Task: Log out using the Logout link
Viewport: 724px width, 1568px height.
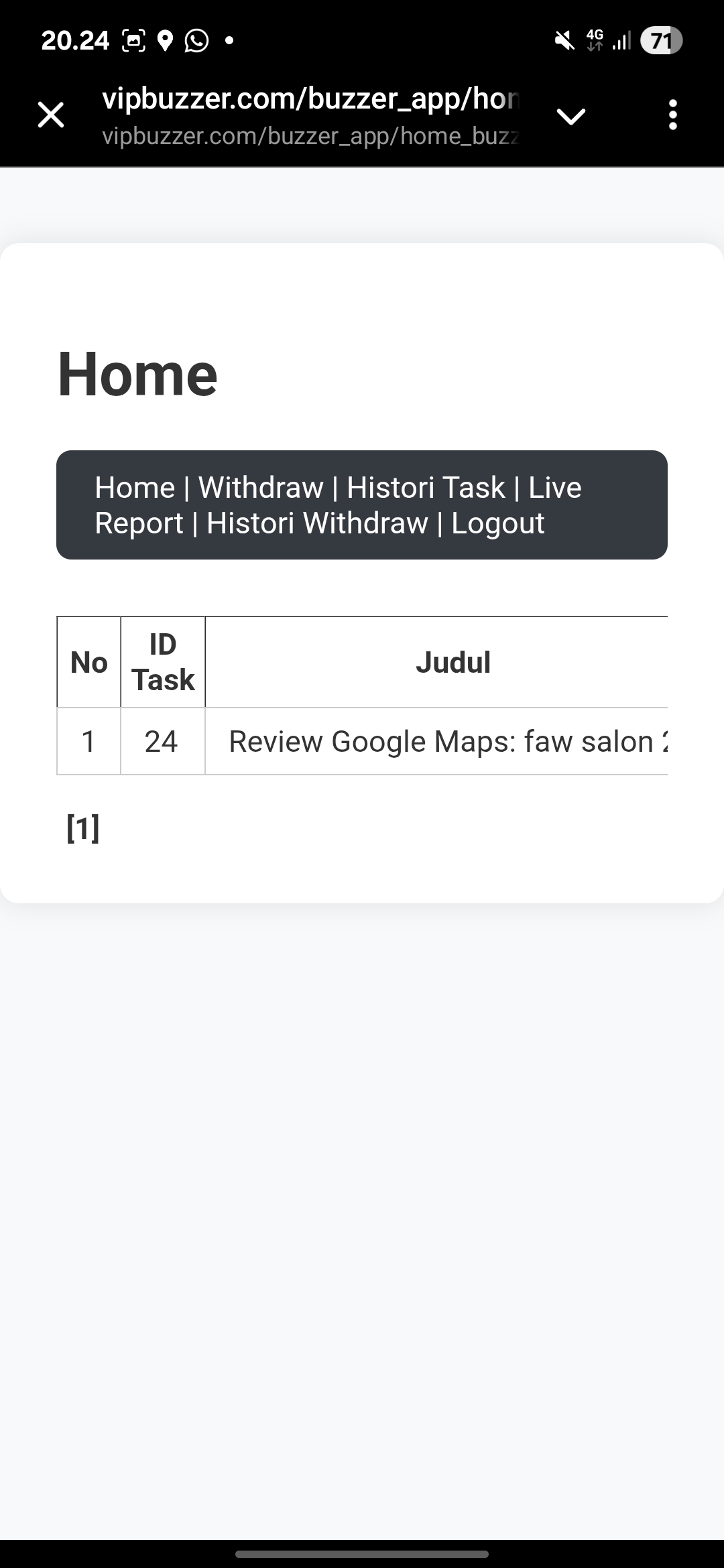Action: coord(497,523)
